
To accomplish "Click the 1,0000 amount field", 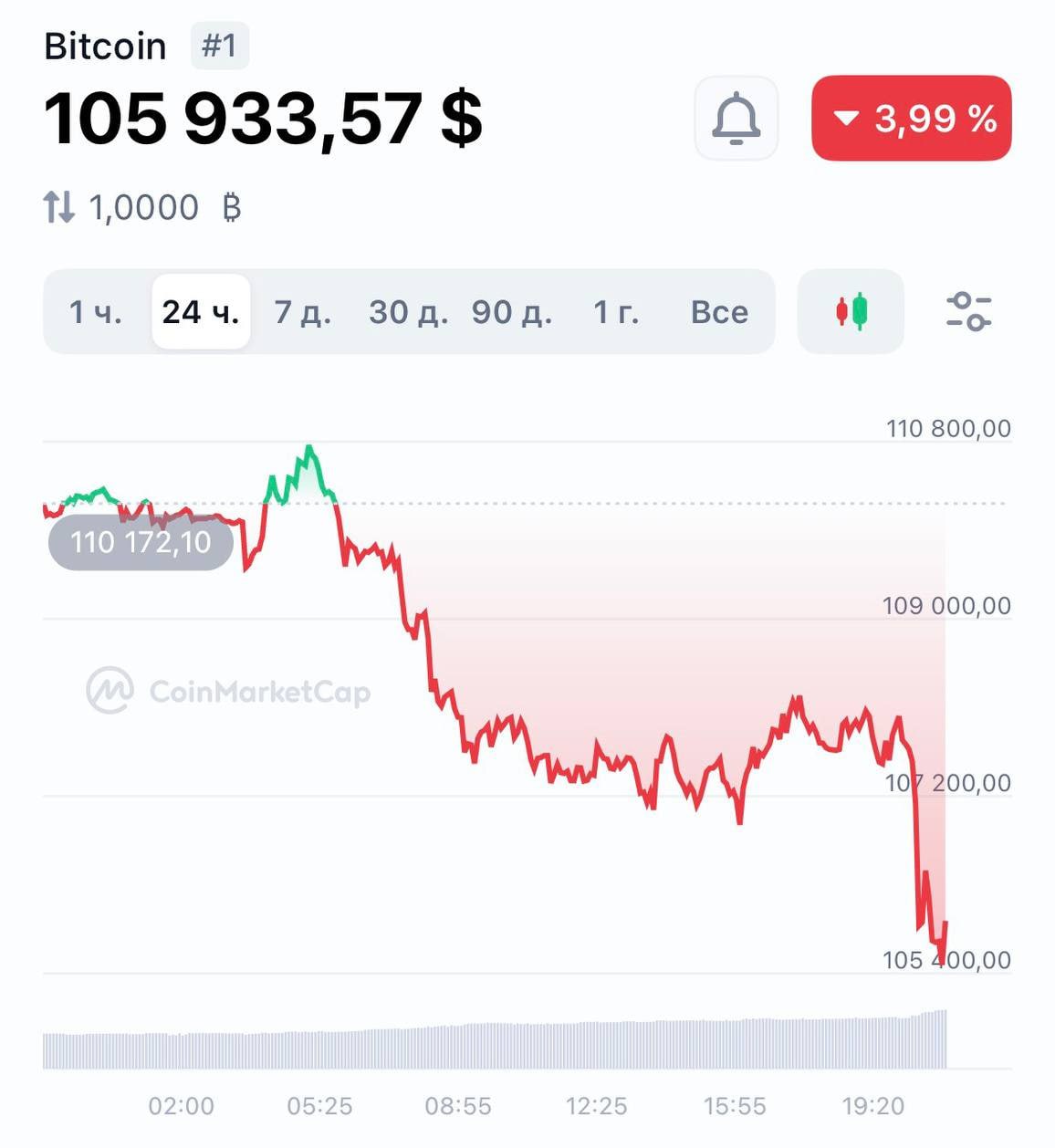I will tap(142, 207).
